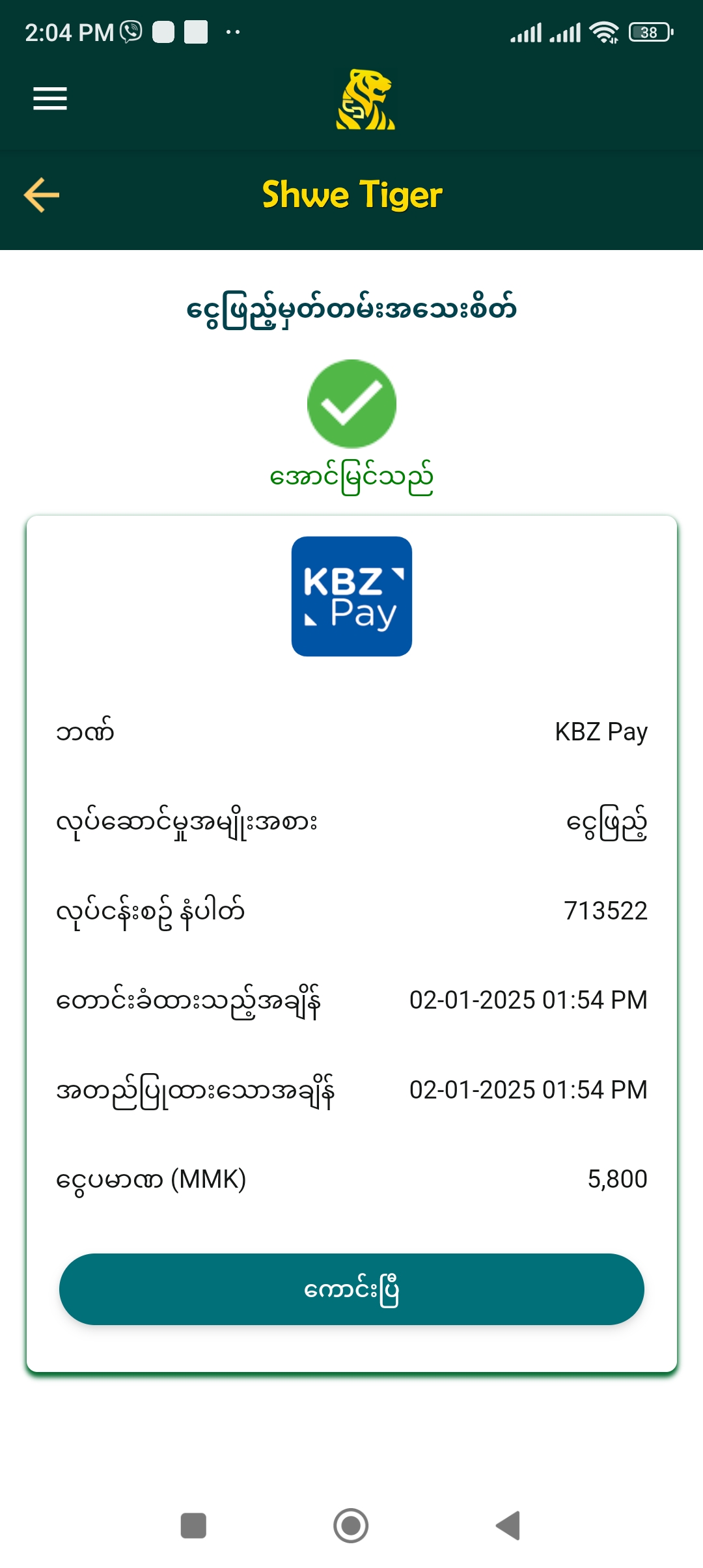Go back using the yellow arrow
The width and height of the screenshot is (703, 1568).
click(x=42, y=195)
